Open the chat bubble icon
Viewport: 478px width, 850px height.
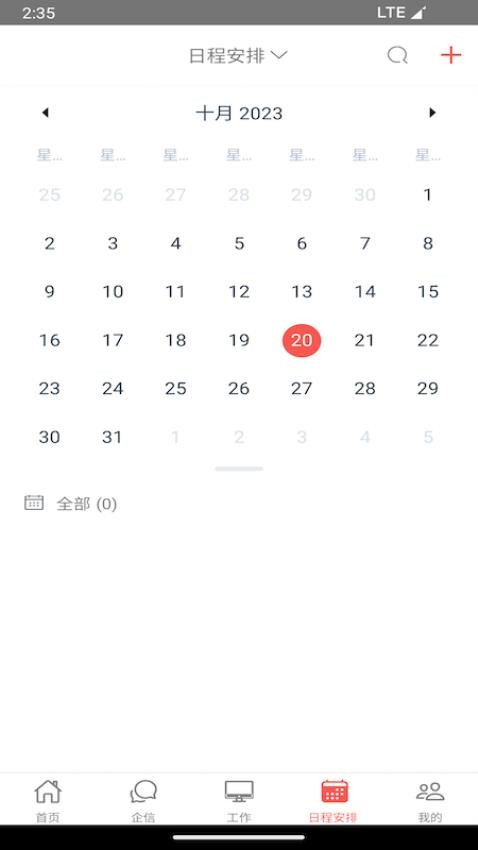(x=397, y=55)
